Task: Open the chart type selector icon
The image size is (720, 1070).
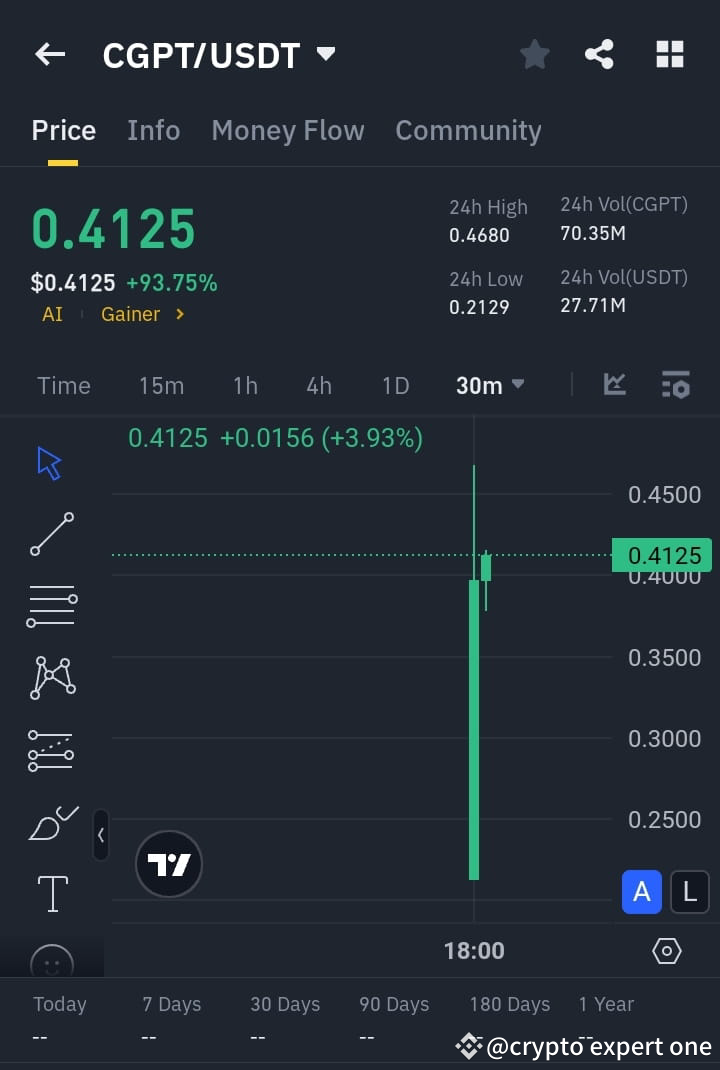Action: 614,384
